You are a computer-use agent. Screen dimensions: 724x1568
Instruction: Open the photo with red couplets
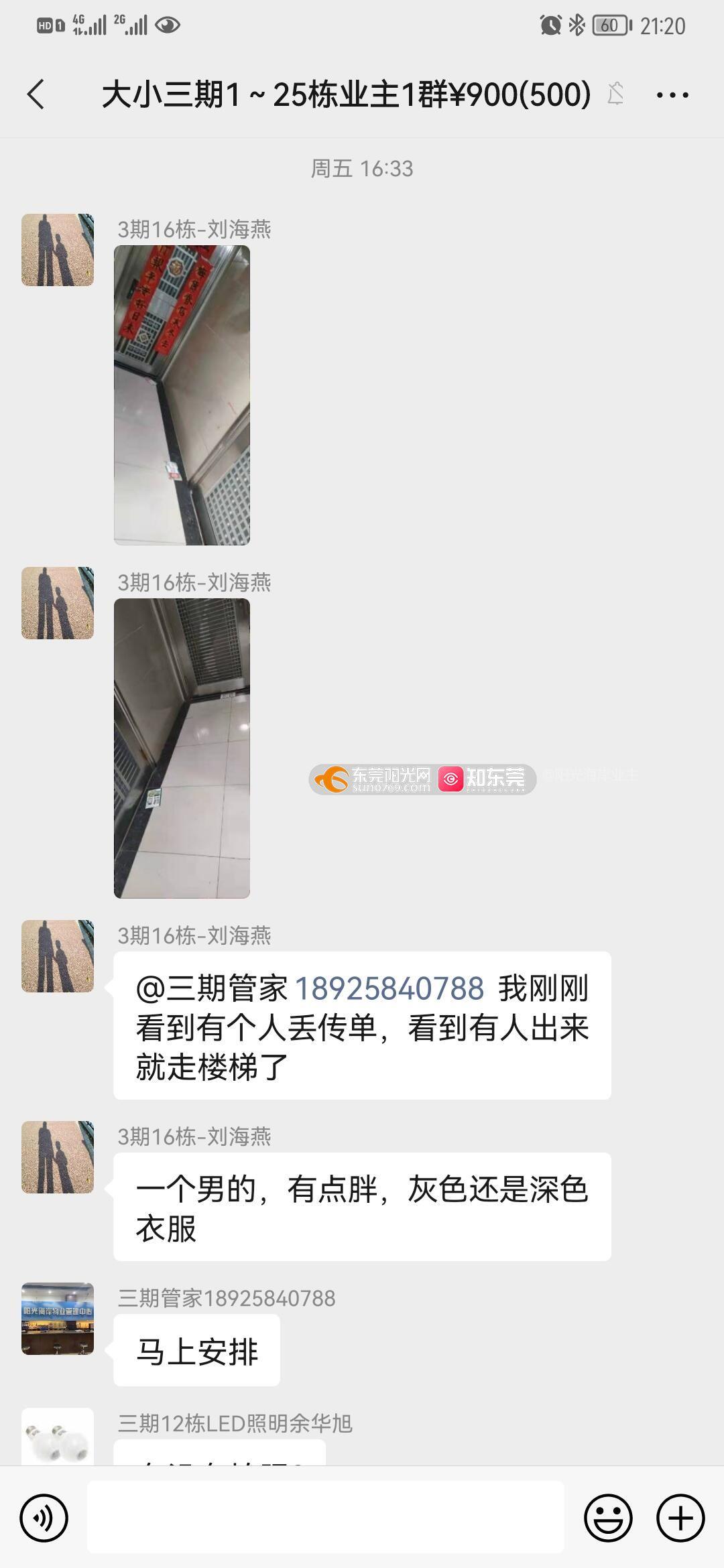coord(182,395)
